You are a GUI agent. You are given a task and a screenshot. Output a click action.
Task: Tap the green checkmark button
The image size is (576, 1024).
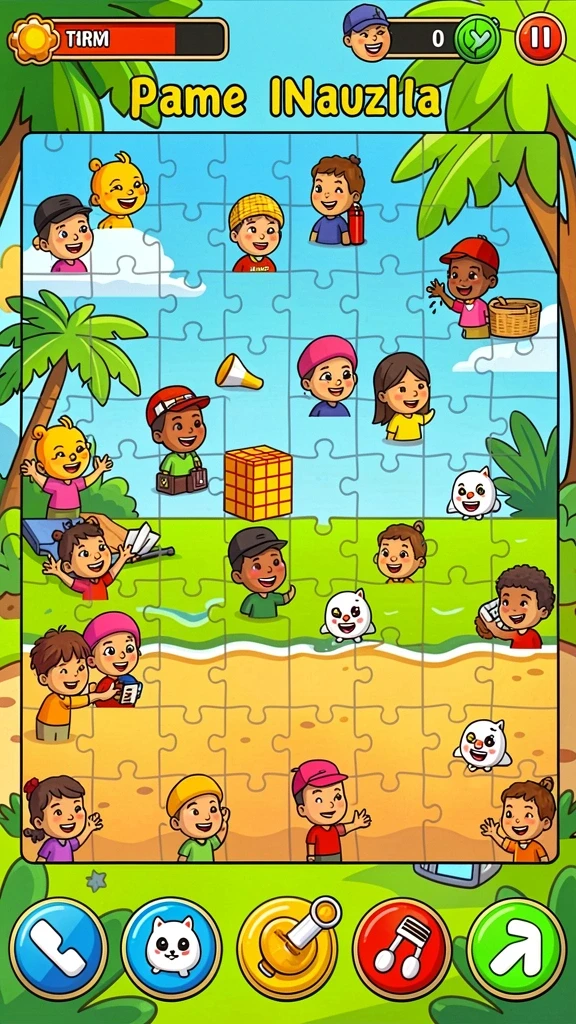(477, 39)
